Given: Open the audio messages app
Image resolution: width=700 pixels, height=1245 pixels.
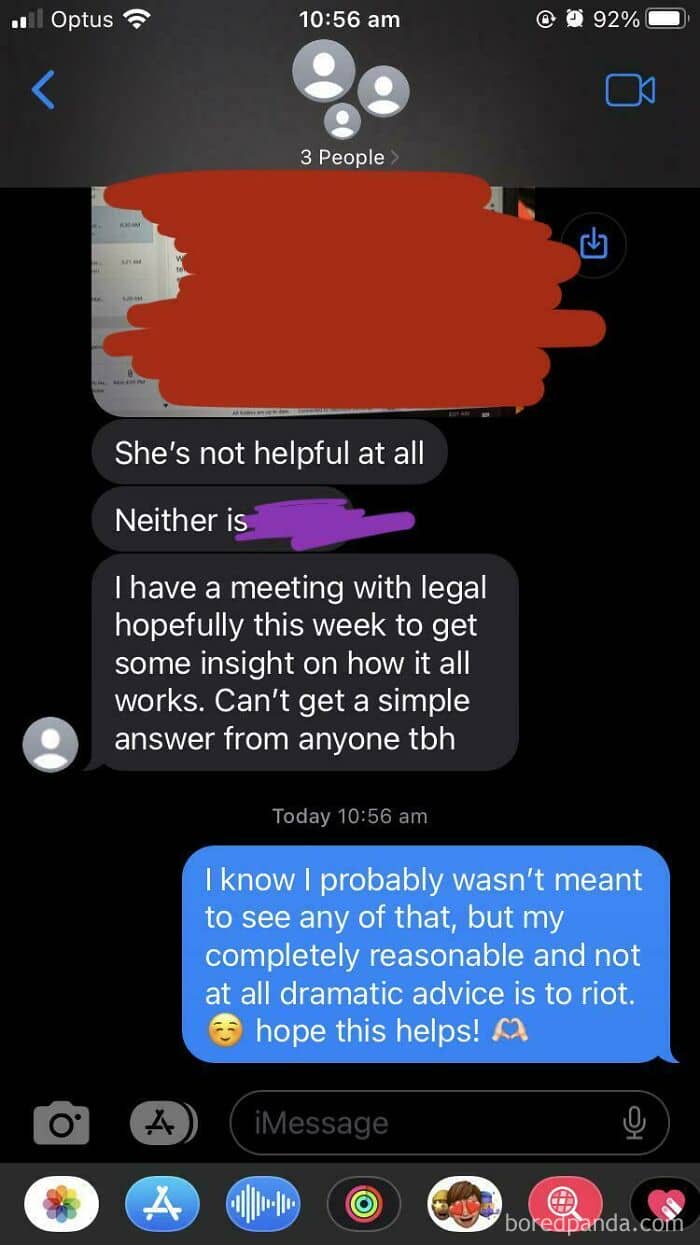Looking at the screenshot, I should click(x=263, y=1203).
